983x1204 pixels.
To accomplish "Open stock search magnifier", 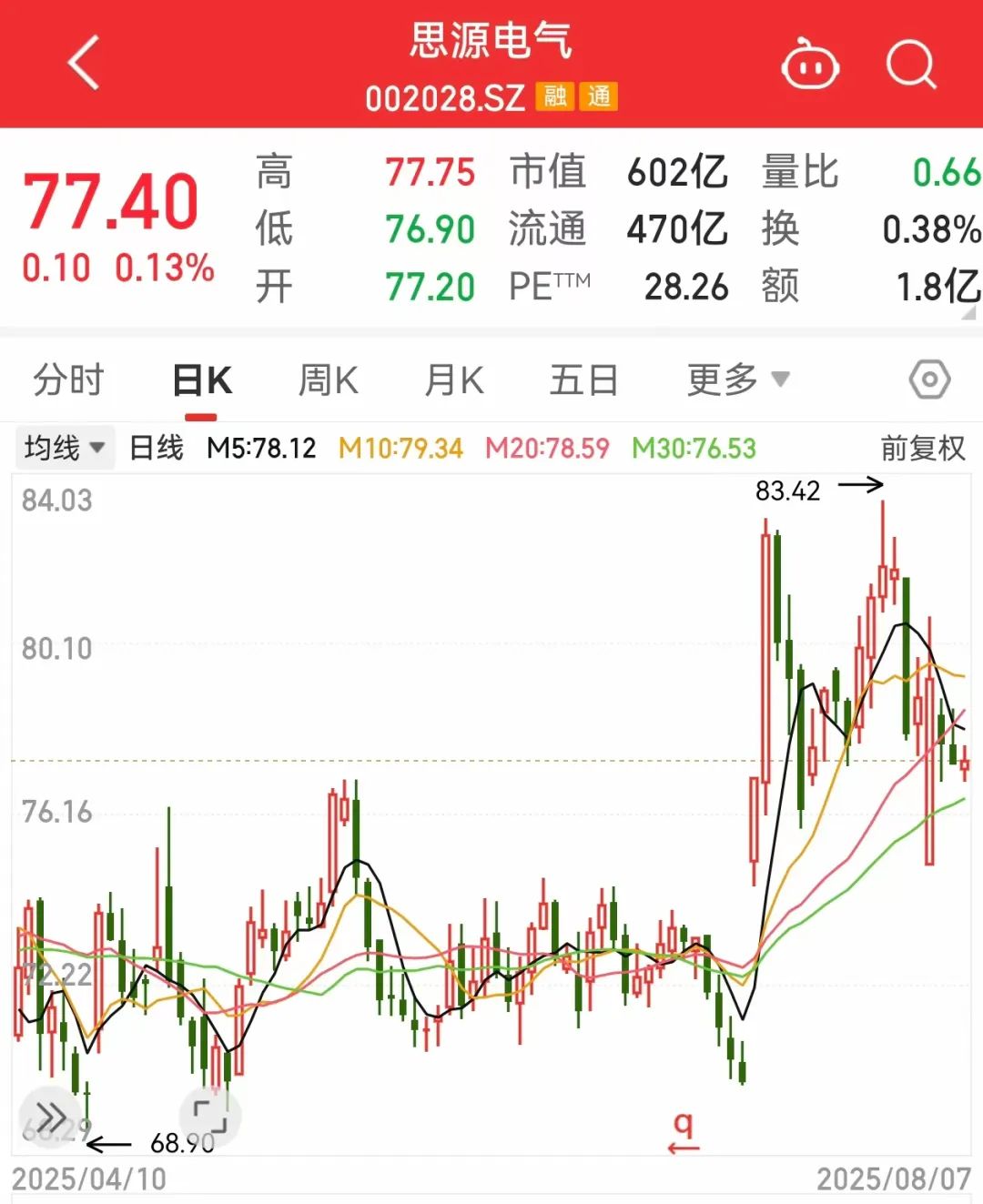I will (x=911, y=65).
